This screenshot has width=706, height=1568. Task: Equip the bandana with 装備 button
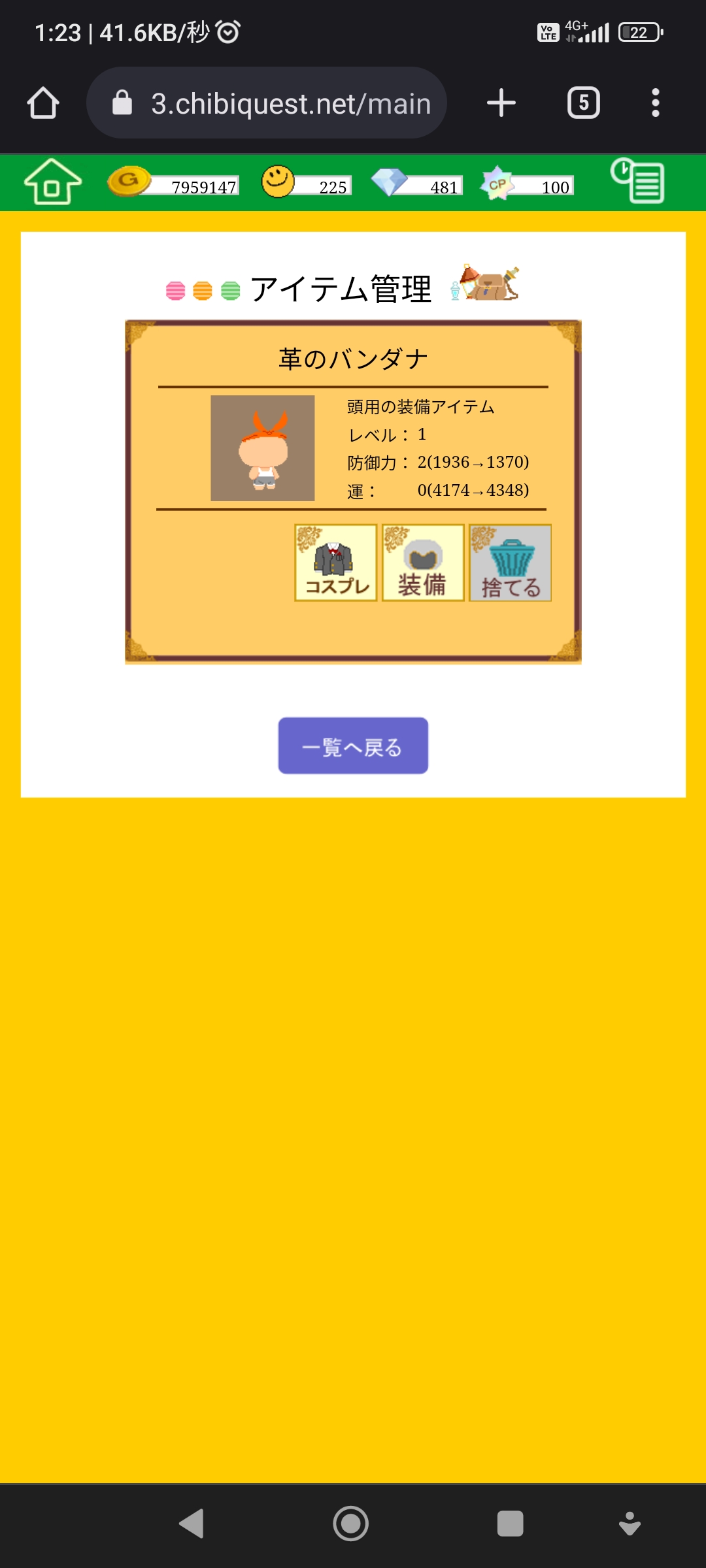(x=423, y=563)
